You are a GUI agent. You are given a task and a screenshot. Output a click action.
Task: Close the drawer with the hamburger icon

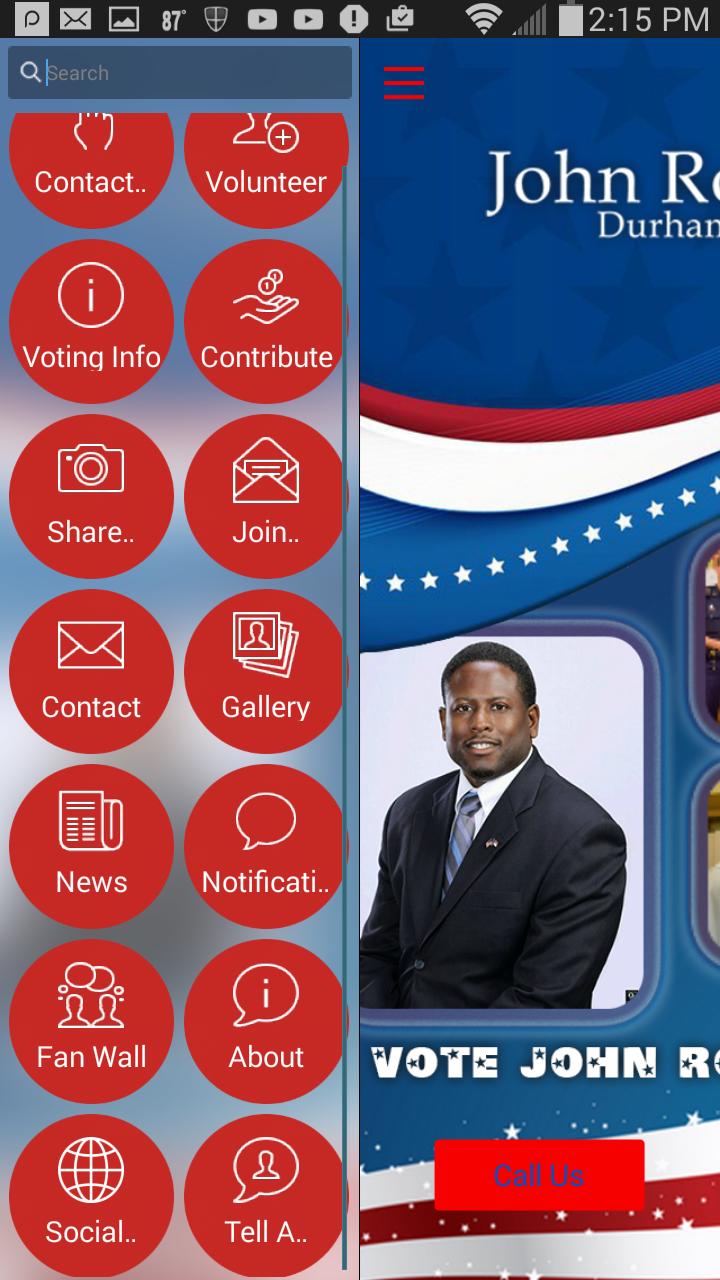404,83
